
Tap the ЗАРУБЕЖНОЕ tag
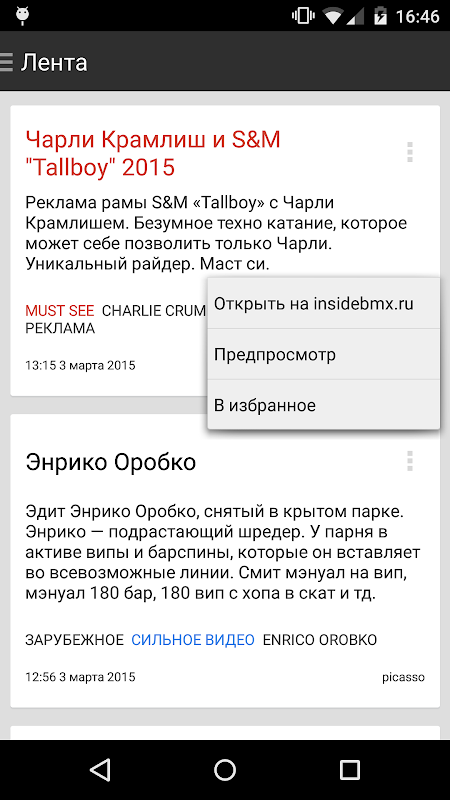pos(74,639)
